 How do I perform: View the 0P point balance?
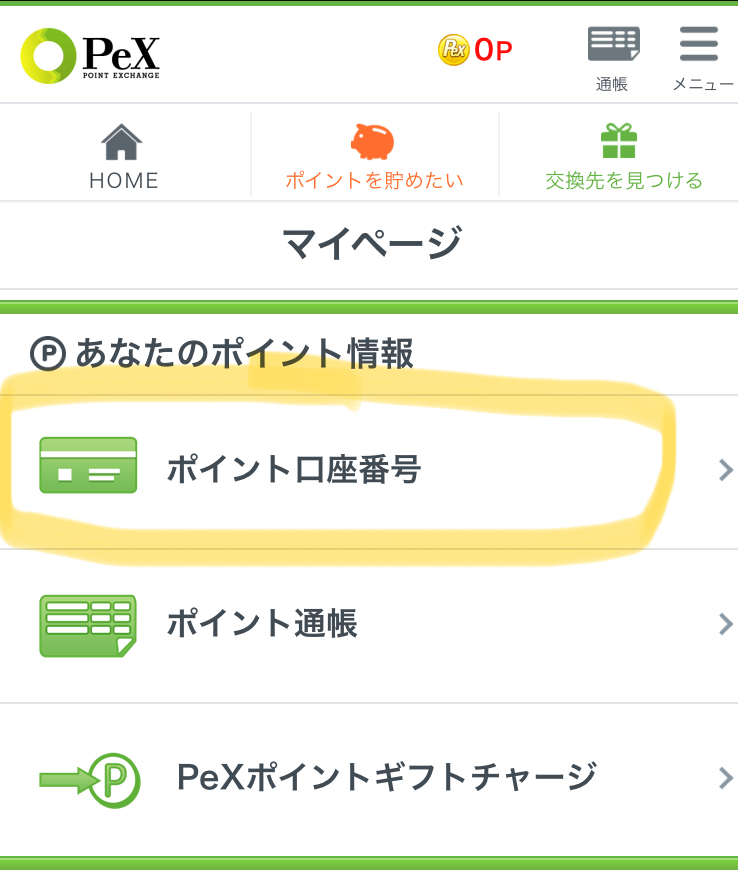(477, 49)
